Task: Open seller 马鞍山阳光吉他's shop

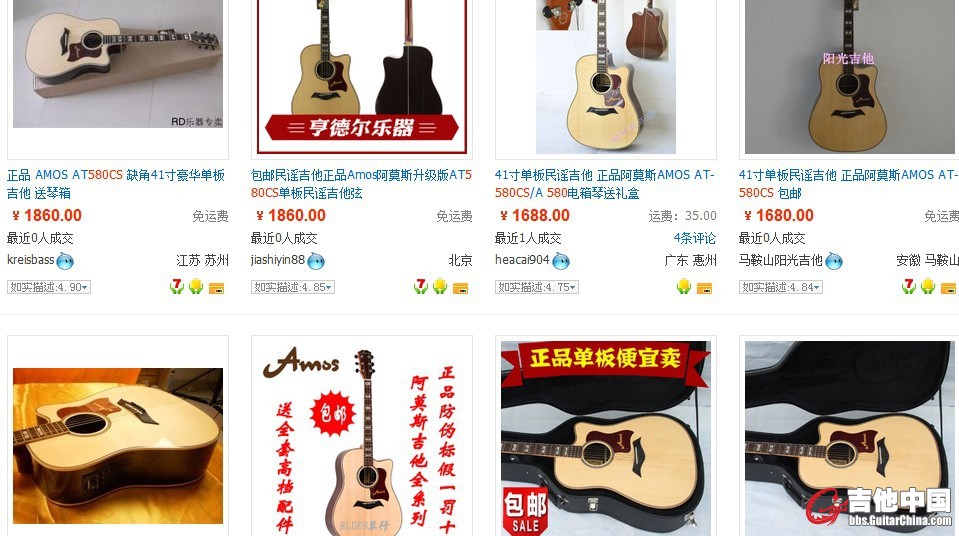Action: click(x=780, y=260)
